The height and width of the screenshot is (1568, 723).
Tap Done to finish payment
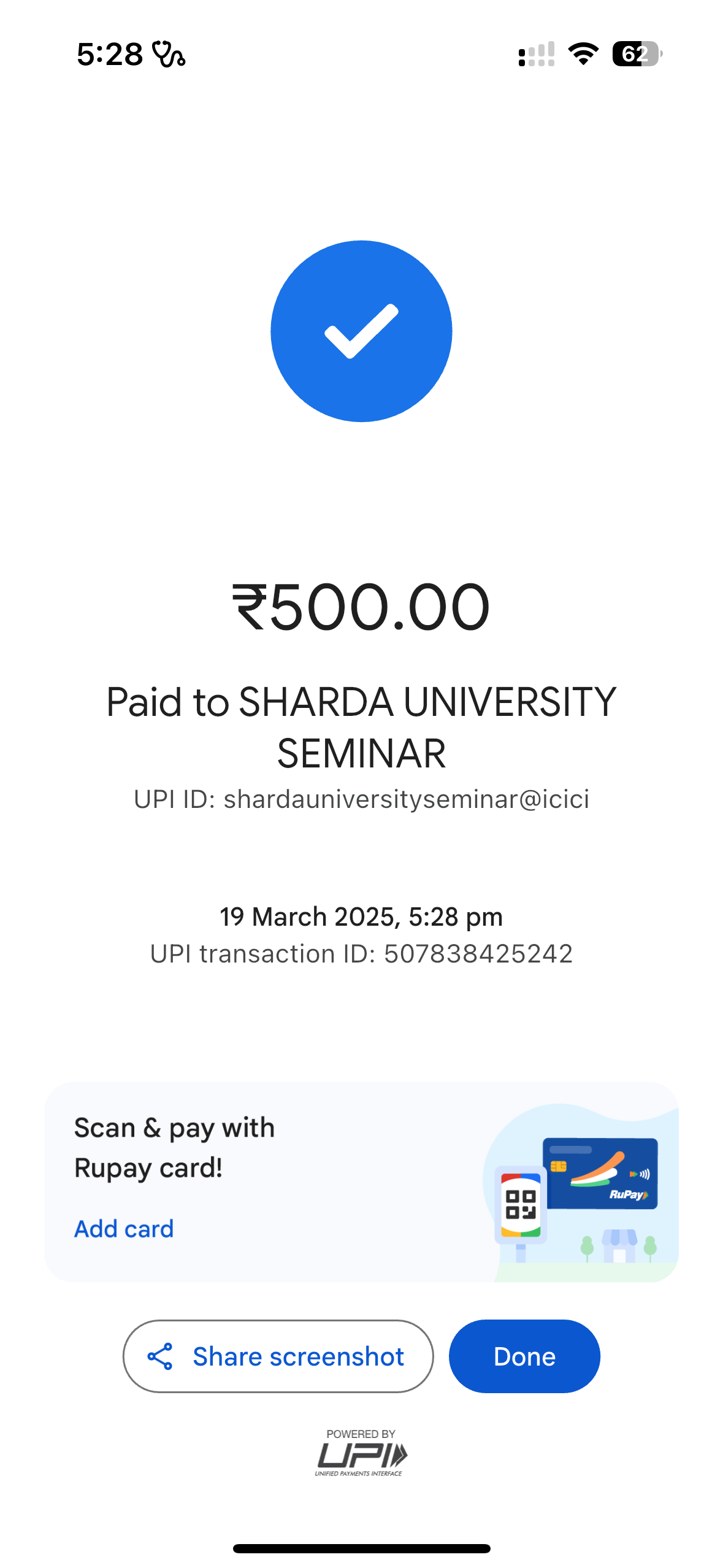point(524,1356)
